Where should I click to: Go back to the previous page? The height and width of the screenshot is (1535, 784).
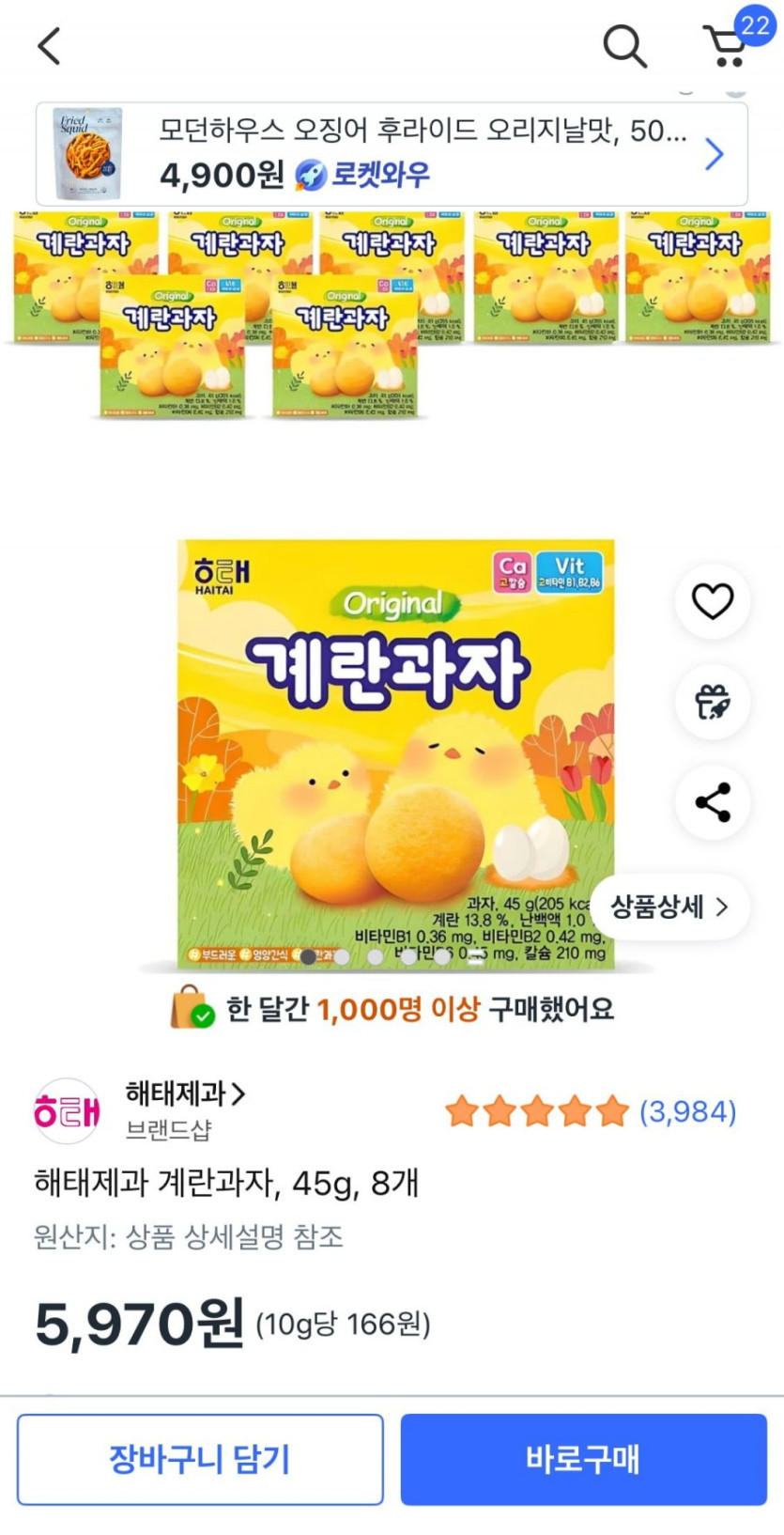click(x=49, y=45)
